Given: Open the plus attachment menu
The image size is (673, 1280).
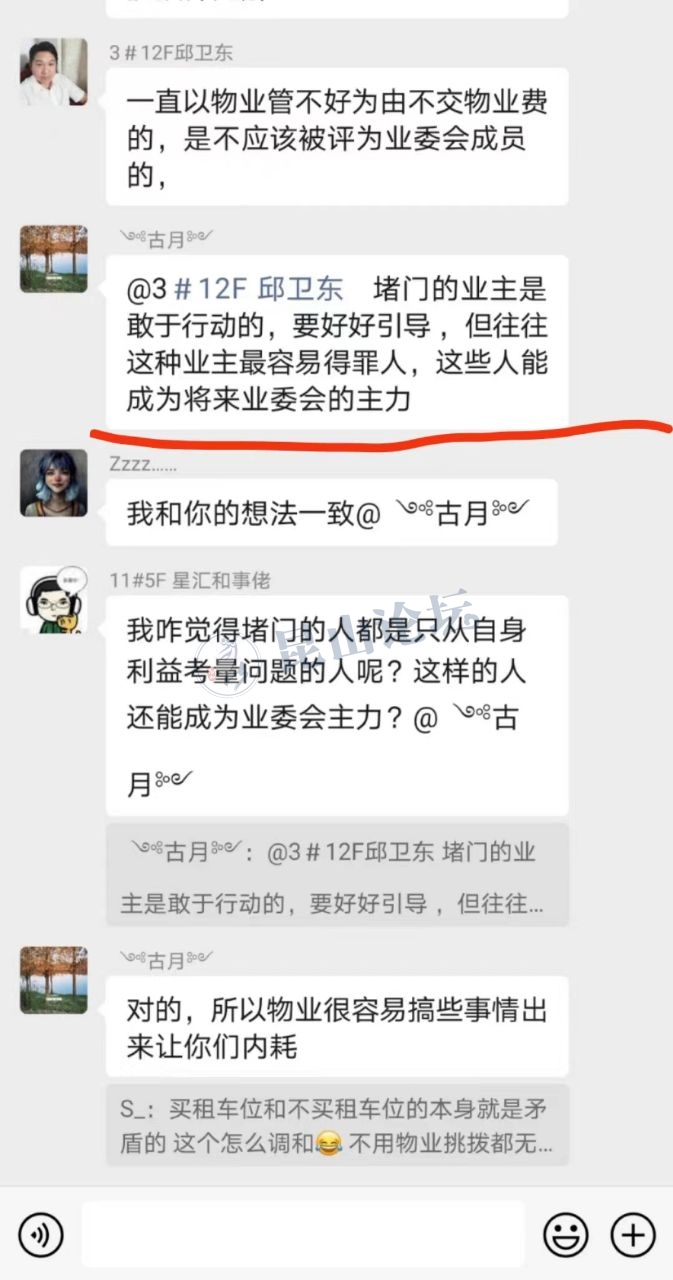Looking at the screenshot, I should (632, 1236).
